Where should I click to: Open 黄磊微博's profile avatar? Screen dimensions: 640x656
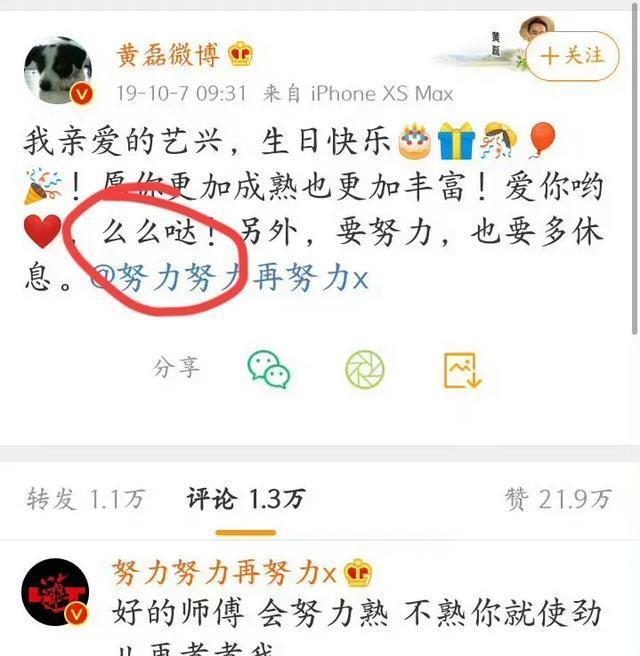(57, 71)
